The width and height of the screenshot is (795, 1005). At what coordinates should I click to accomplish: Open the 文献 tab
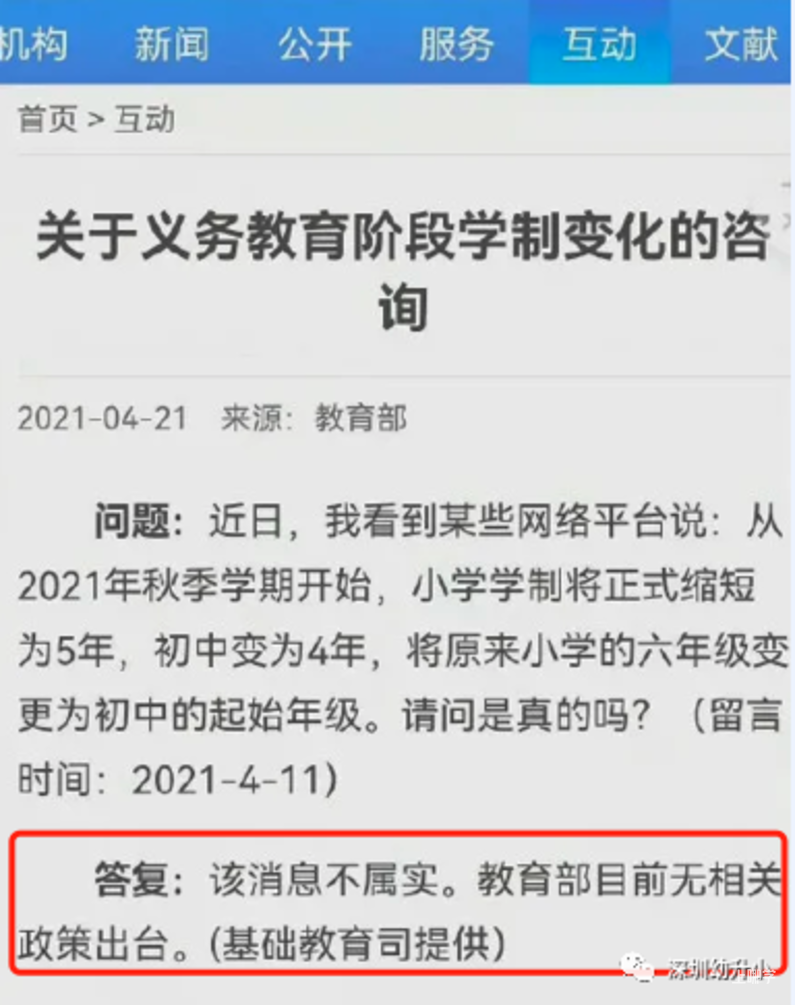pos(740,44)
